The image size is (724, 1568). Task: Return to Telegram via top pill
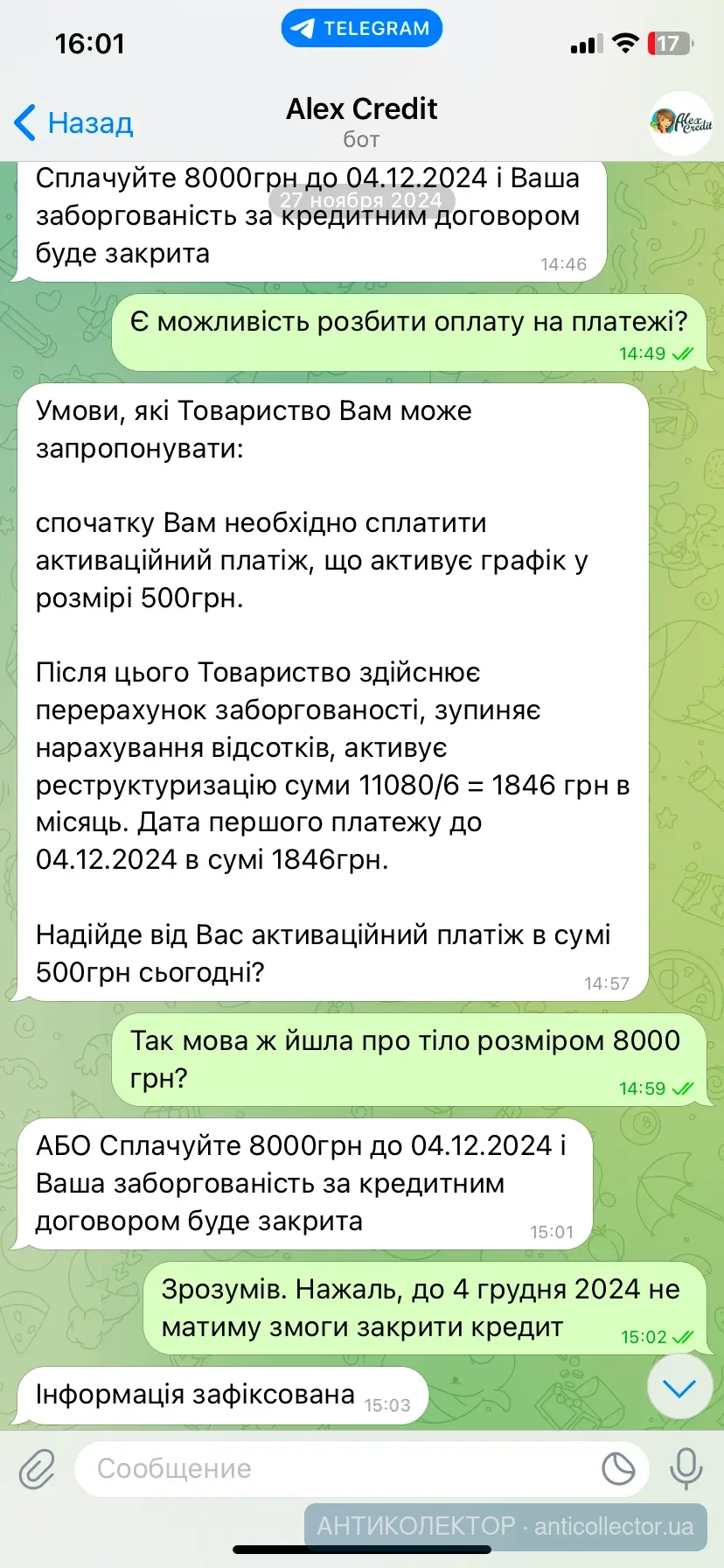click(x=361, y=28)
